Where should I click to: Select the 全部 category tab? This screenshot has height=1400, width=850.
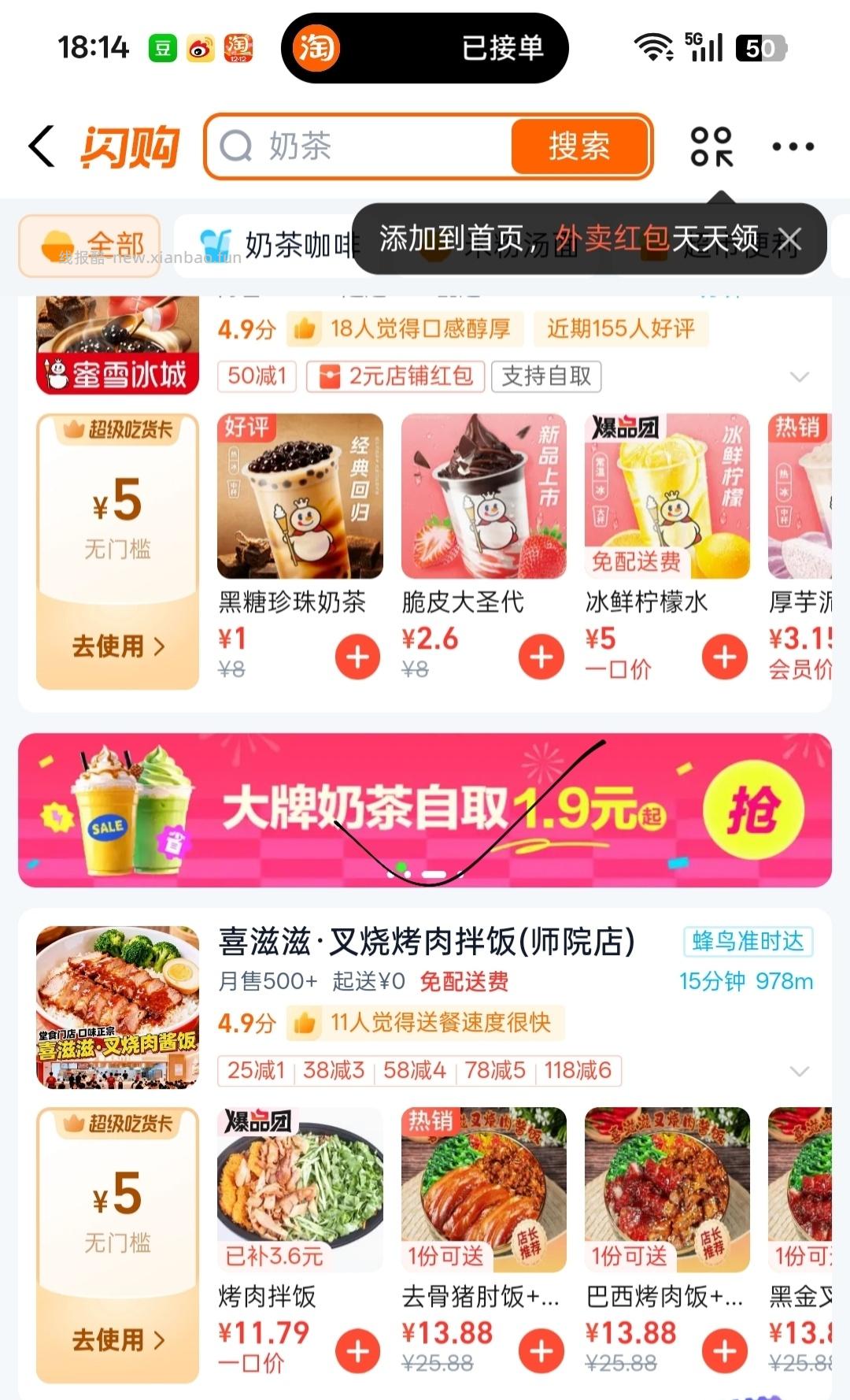[90, 246]
